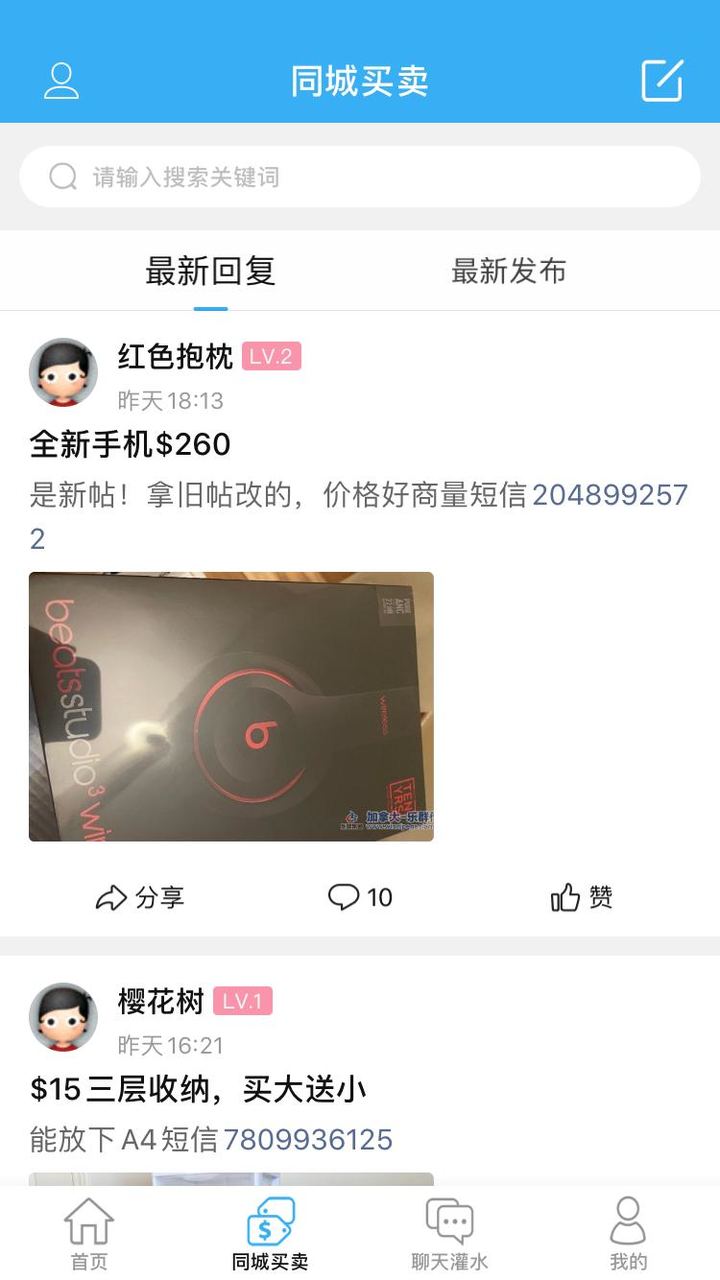The width and height of the screenshot is (720, 1280).
Task: Tap the search keyword input field
Action: click(300, 177)
